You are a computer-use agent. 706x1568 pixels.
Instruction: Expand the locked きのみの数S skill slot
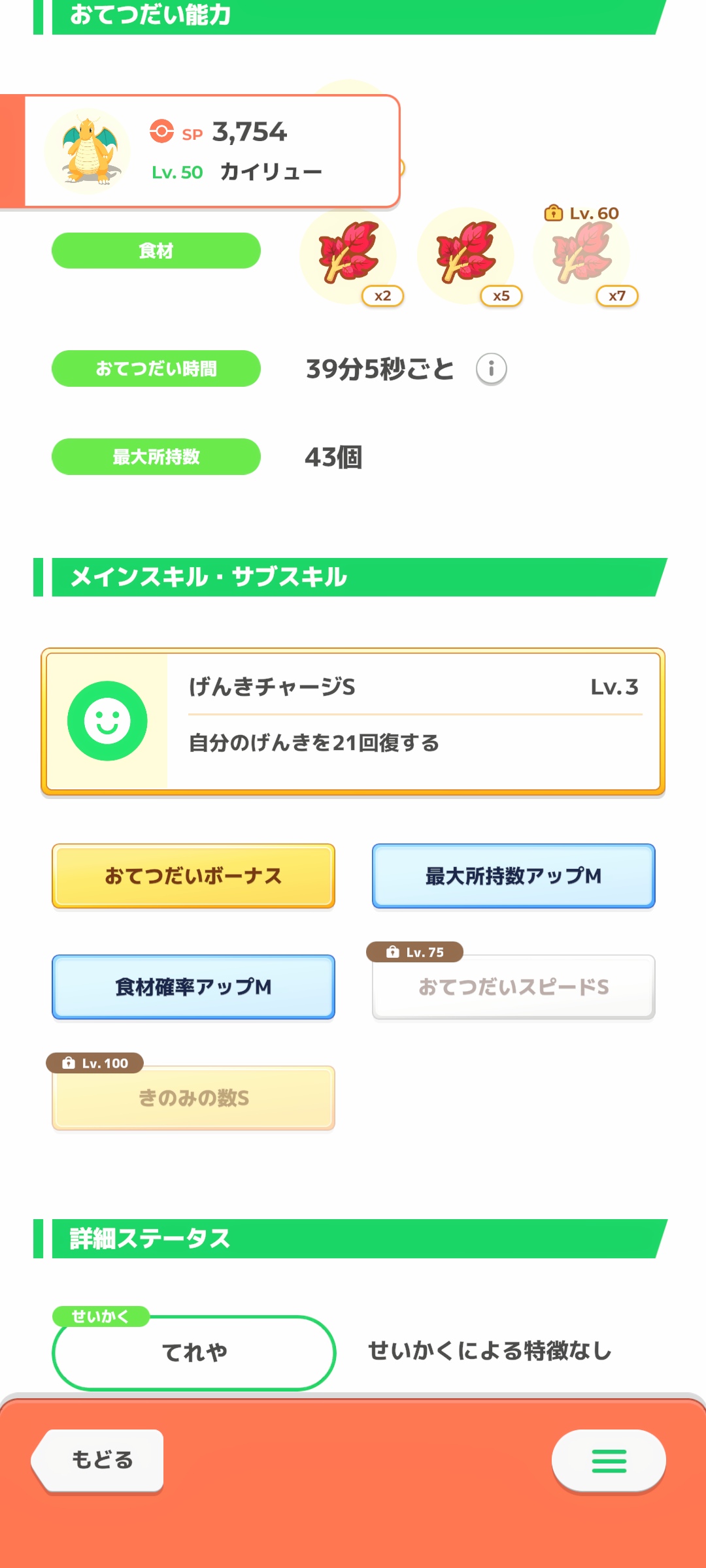193,1098
